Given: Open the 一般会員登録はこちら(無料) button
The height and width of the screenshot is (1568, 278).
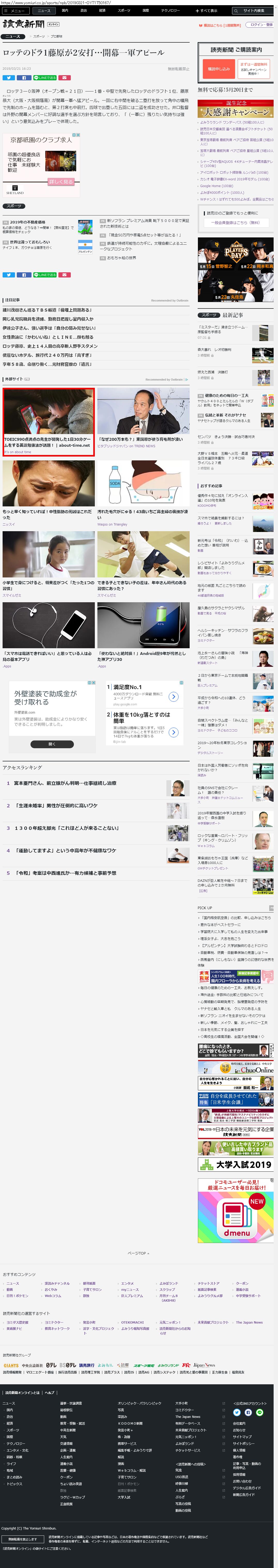Looking at the screenshot, I should pyautogui.click(x=235, y=223).
